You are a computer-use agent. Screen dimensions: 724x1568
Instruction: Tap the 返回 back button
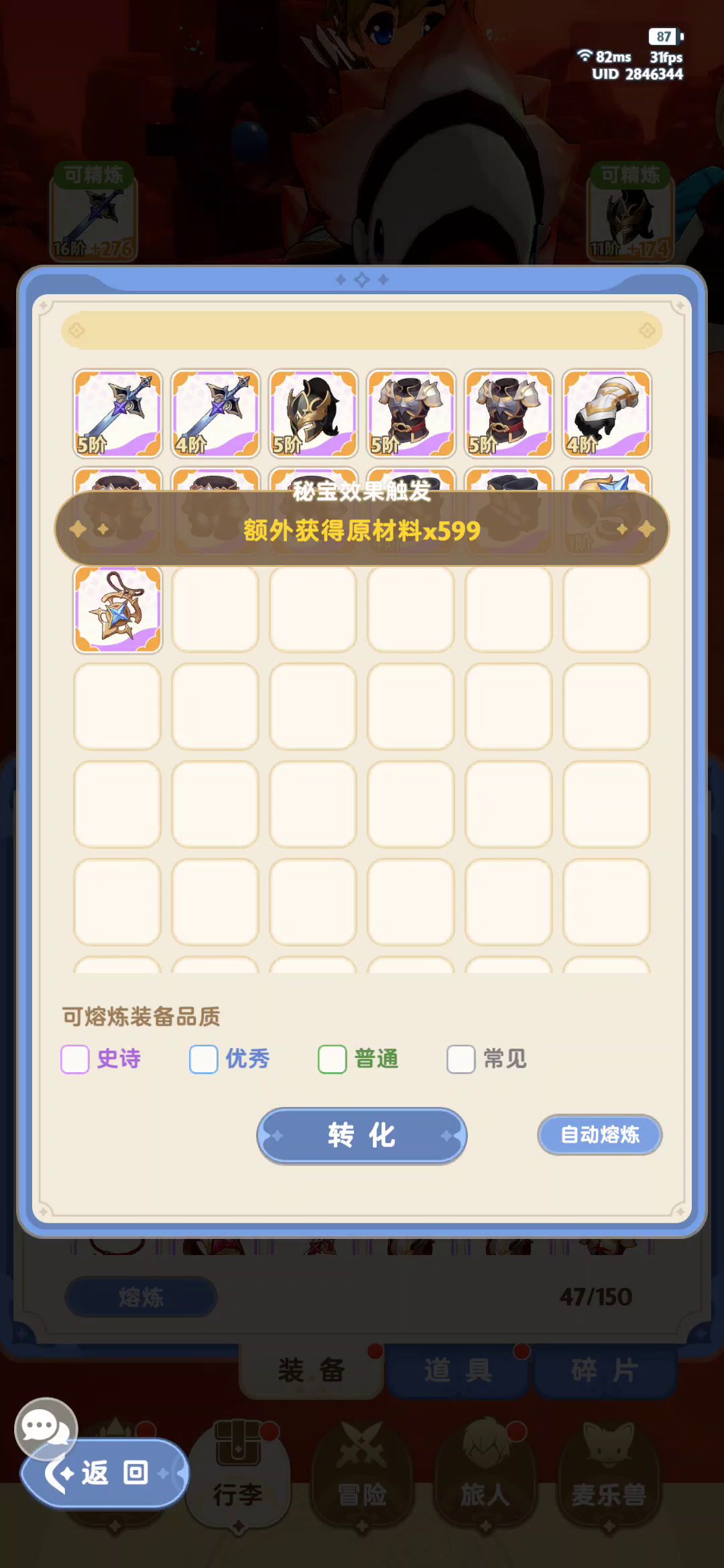click(105, 1473)
